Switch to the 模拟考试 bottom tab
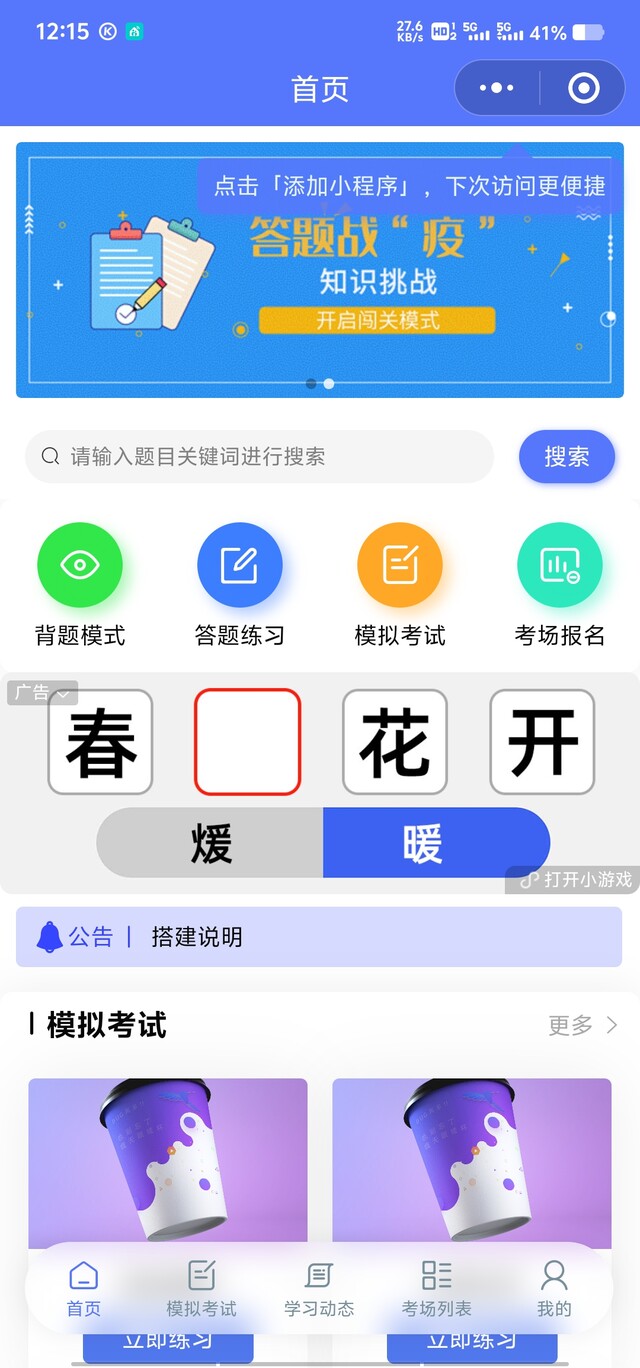 point(201,1288)
